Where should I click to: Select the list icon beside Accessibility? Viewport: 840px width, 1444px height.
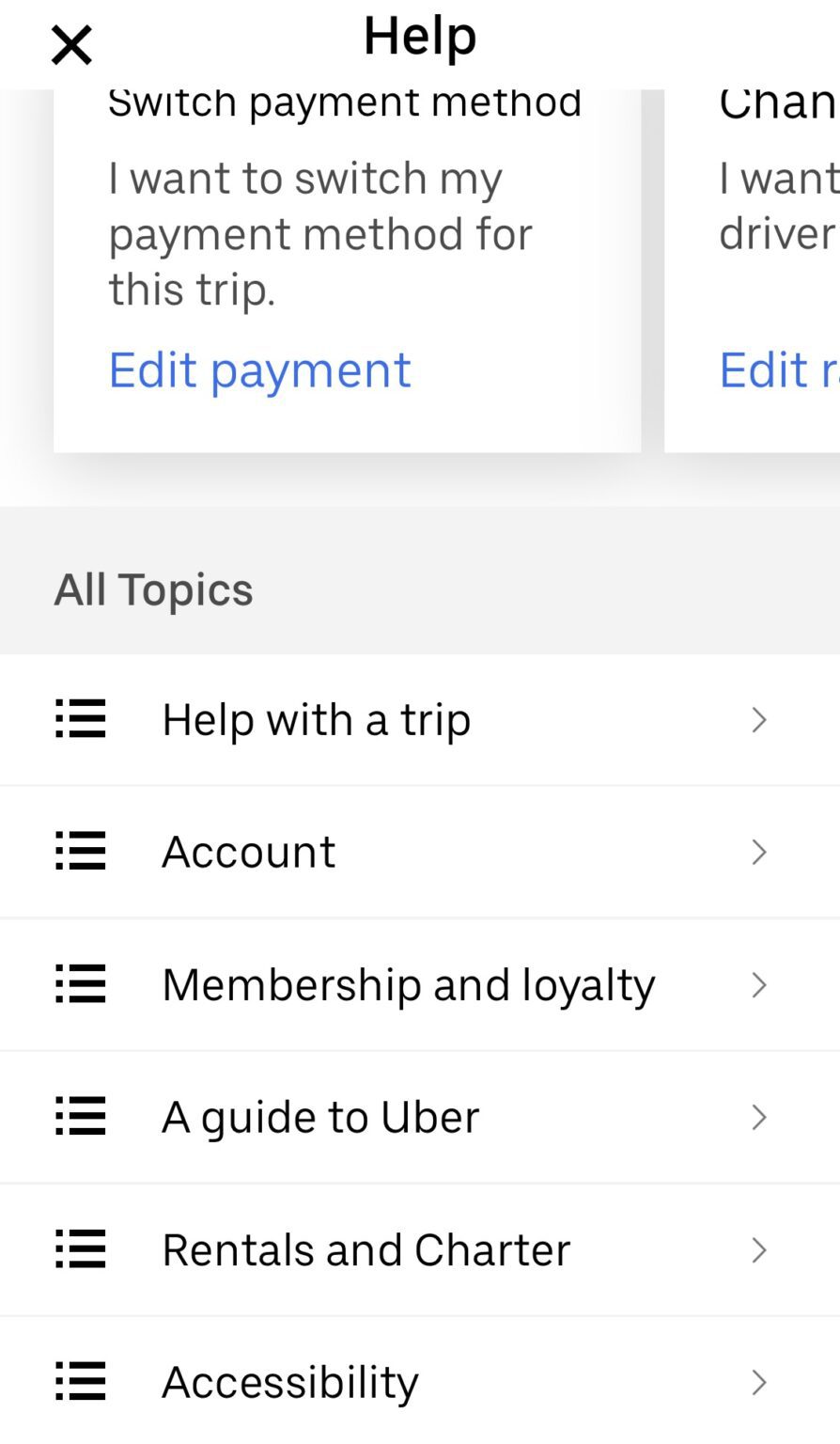81,1382
